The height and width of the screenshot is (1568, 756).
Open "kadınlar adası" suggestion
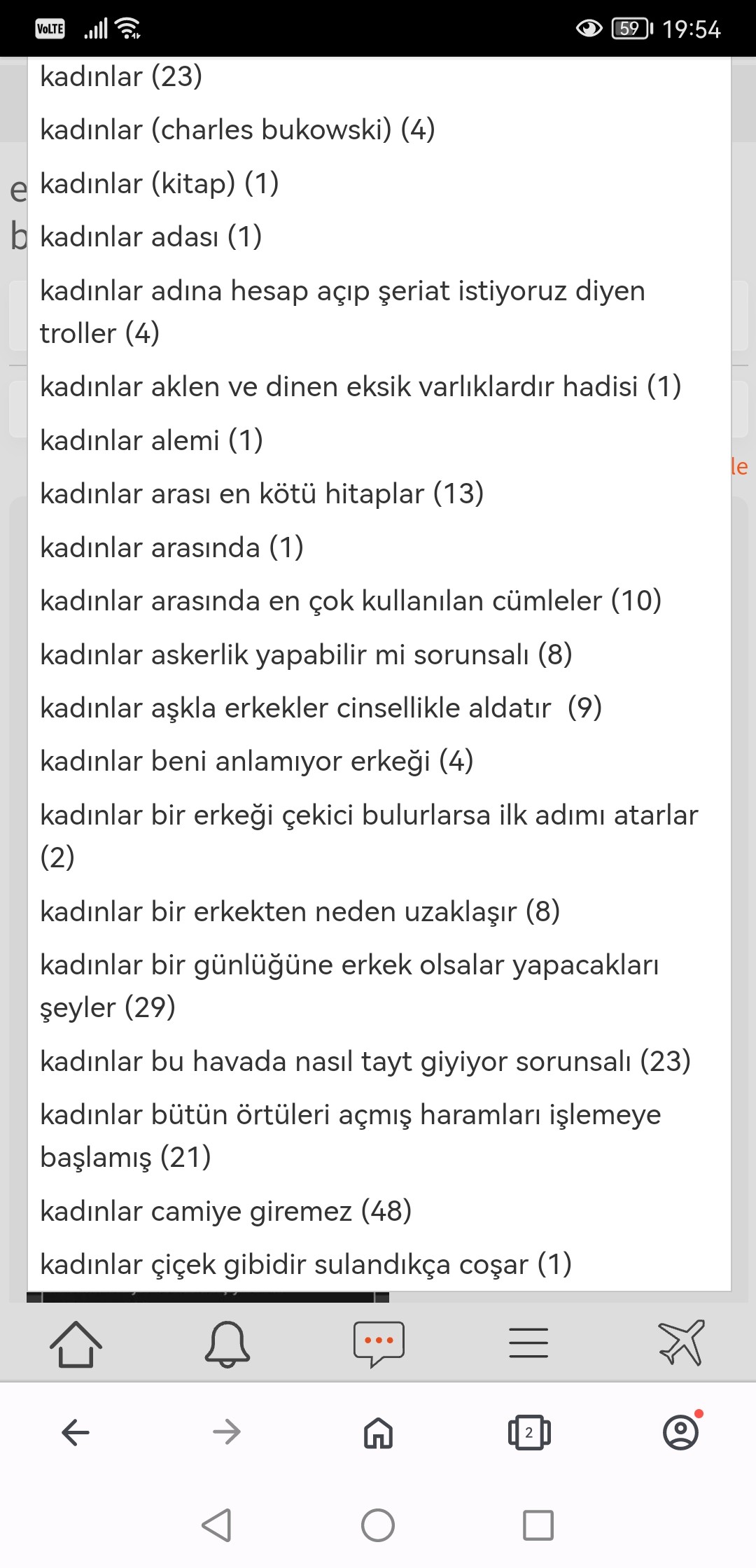pyautogui.click(x=379, y=237)
